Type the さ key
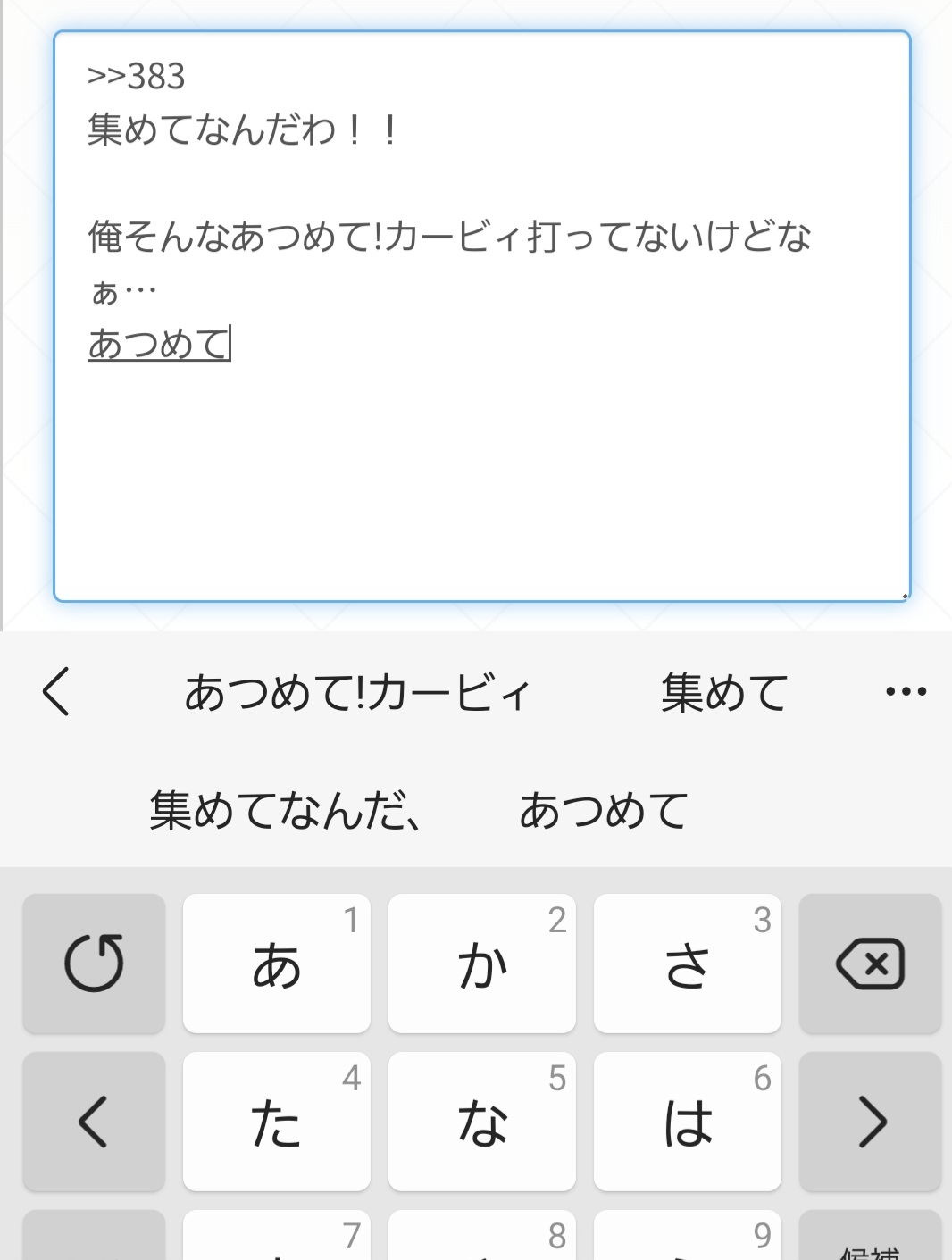Screen dimensions: 952x1260 click(x=687, y=964)
